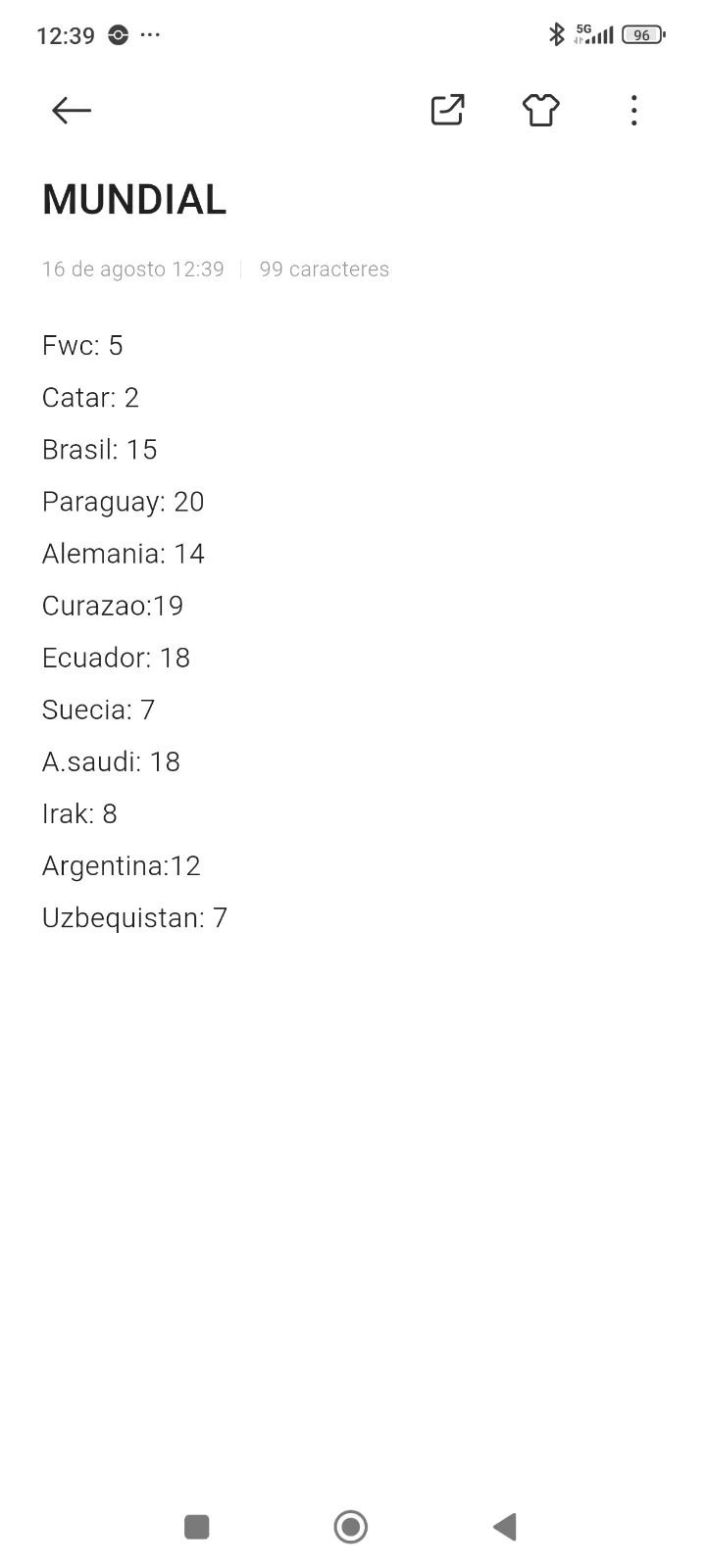Open the note theme shirt icon

pyautogui.click(x=541, y=111)
